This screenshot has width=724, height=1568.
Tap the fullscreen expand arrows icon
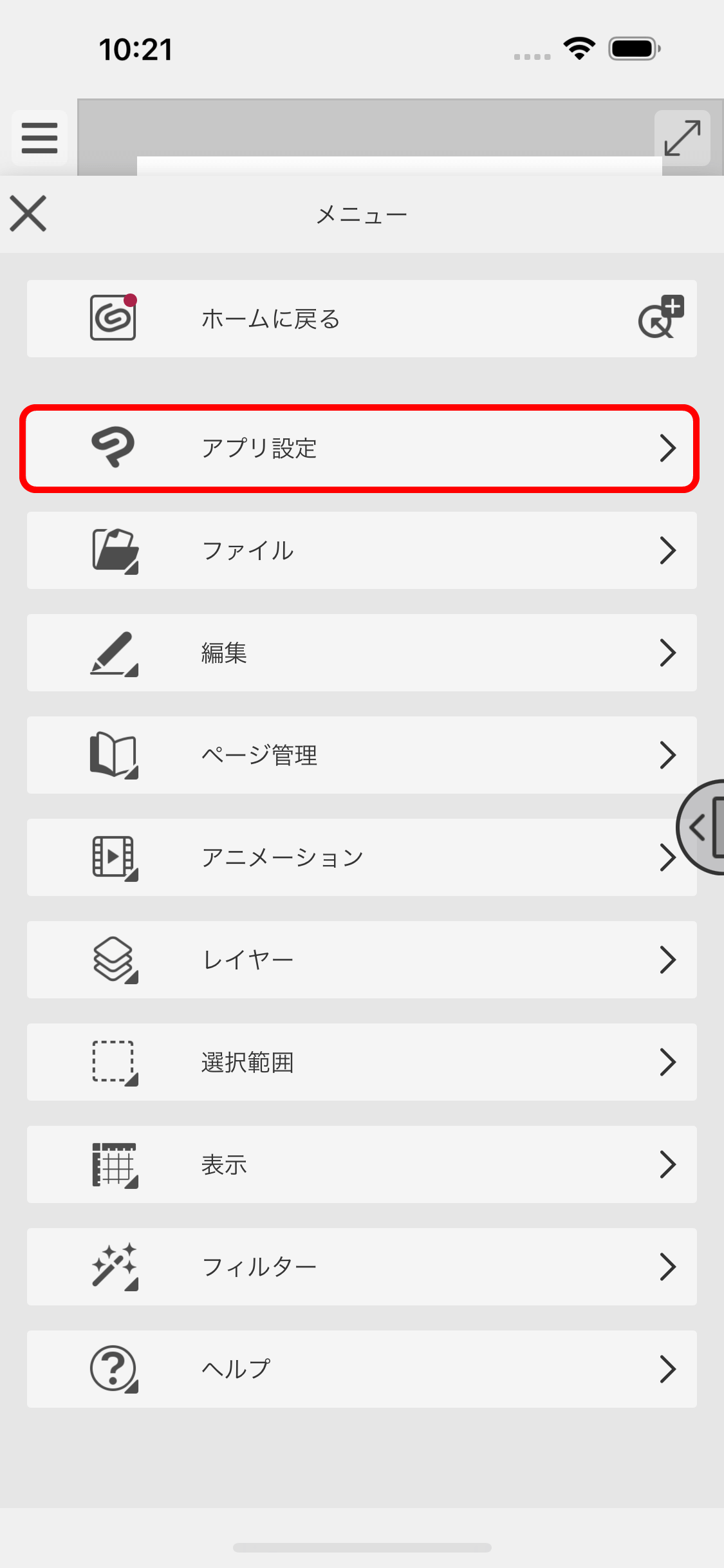(682, 138)
